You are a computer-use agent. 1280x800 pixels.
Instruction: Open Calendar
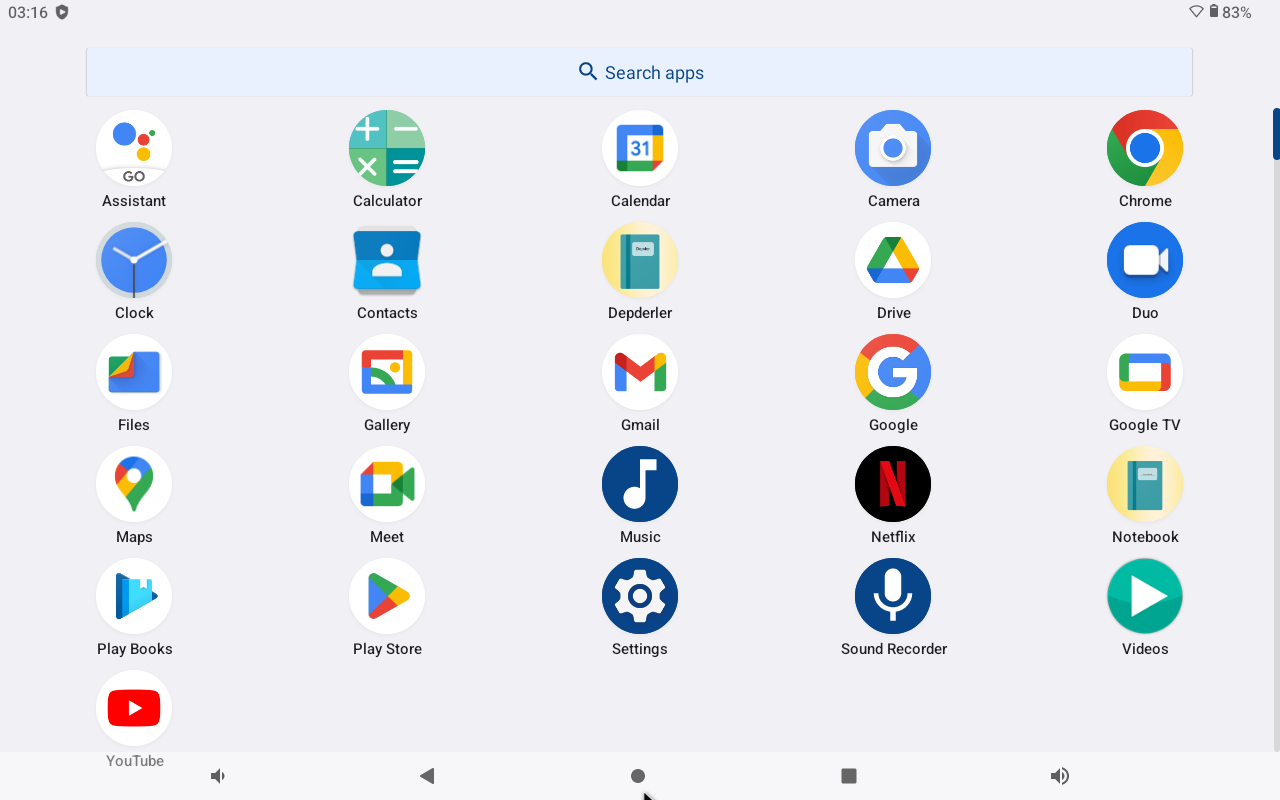coord(640,149)
